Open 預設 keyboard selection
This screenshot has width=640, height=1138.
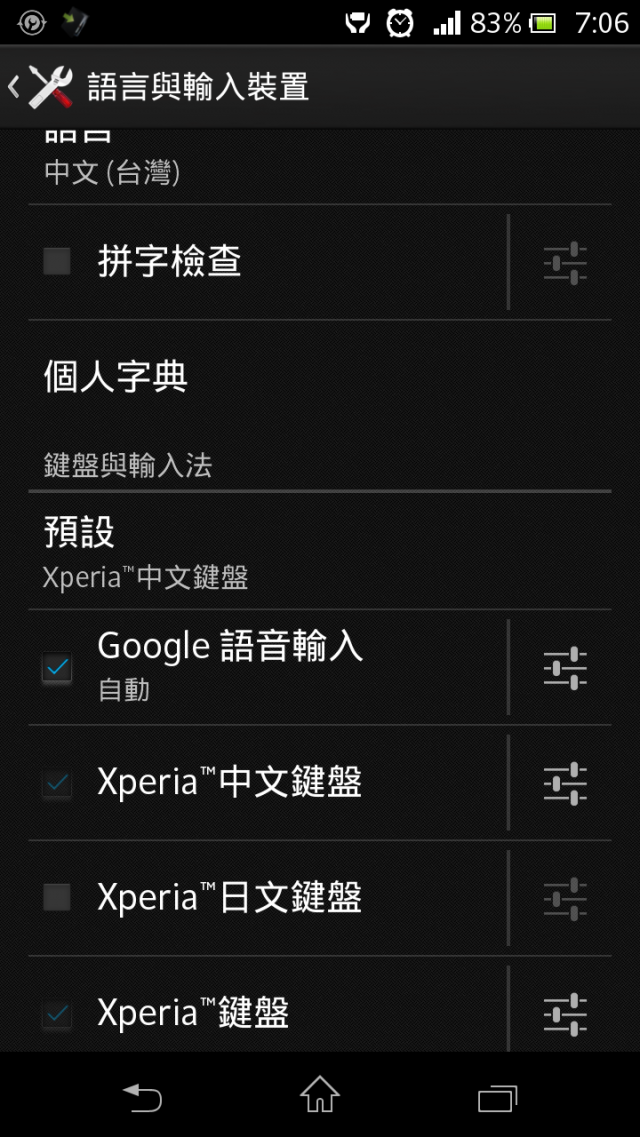pos(320,552)
